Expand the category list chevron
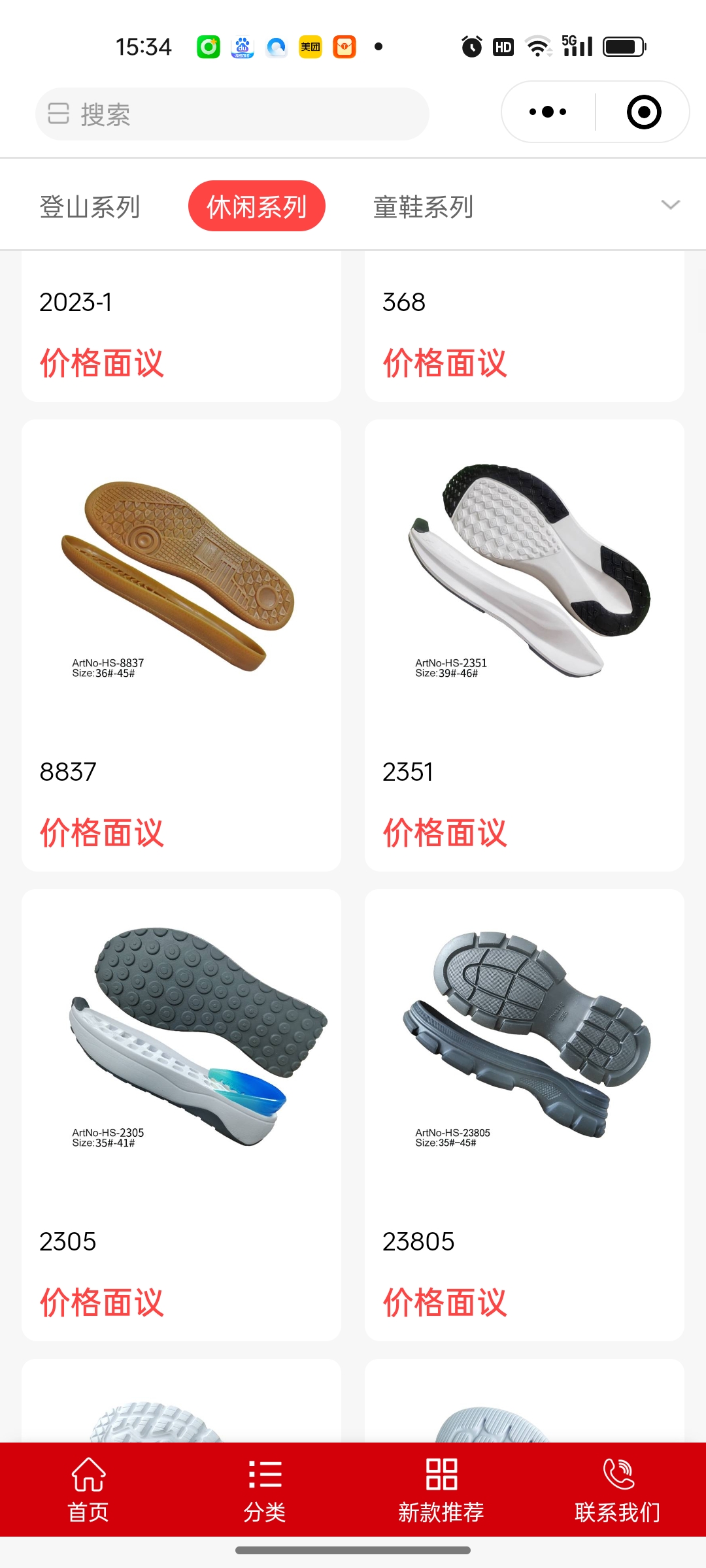This screenshot has width=706, height=1568. pos(671,205)
